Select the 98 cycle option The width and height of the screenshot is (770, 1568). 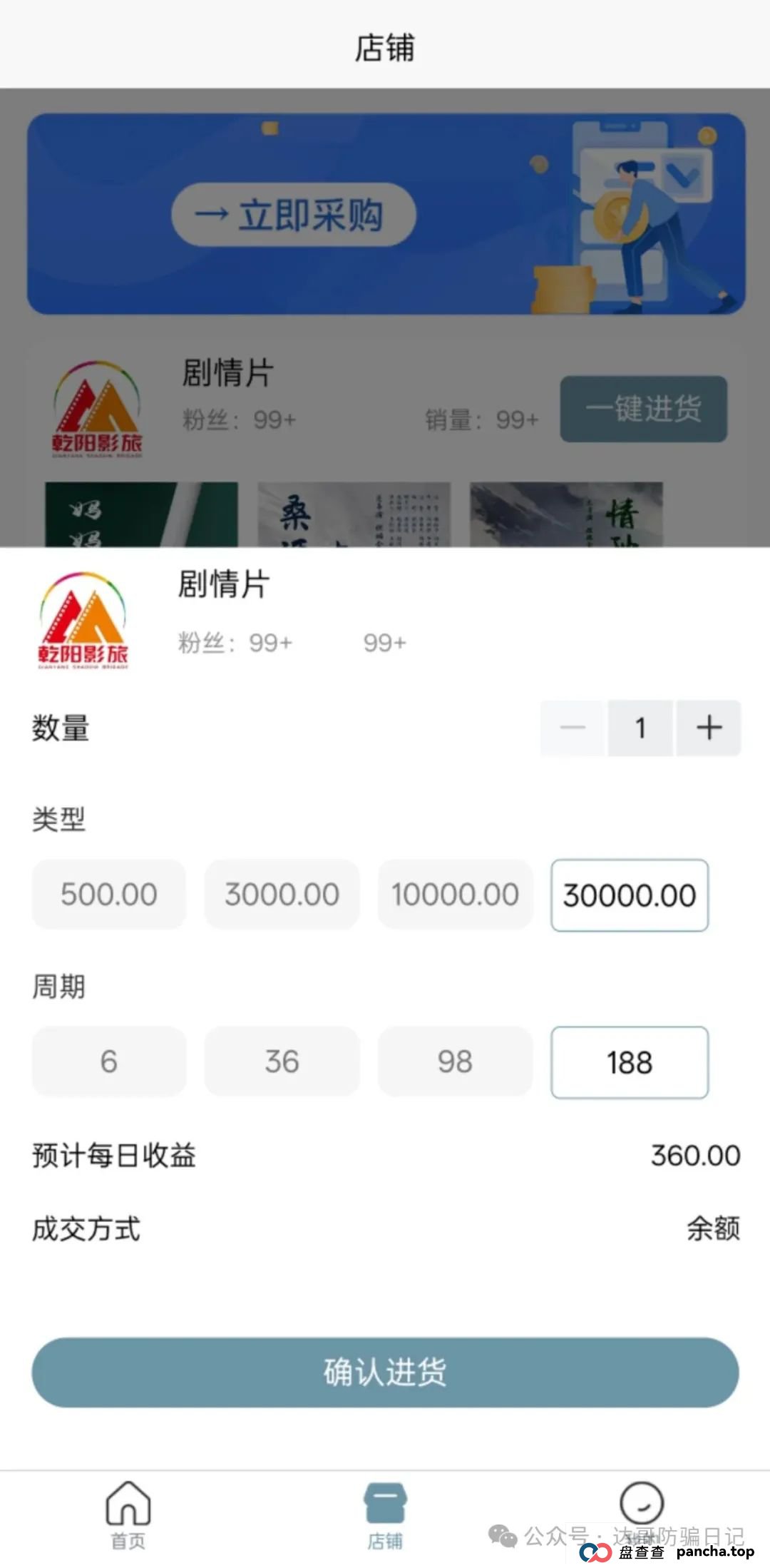click(x=455, y=1062)
